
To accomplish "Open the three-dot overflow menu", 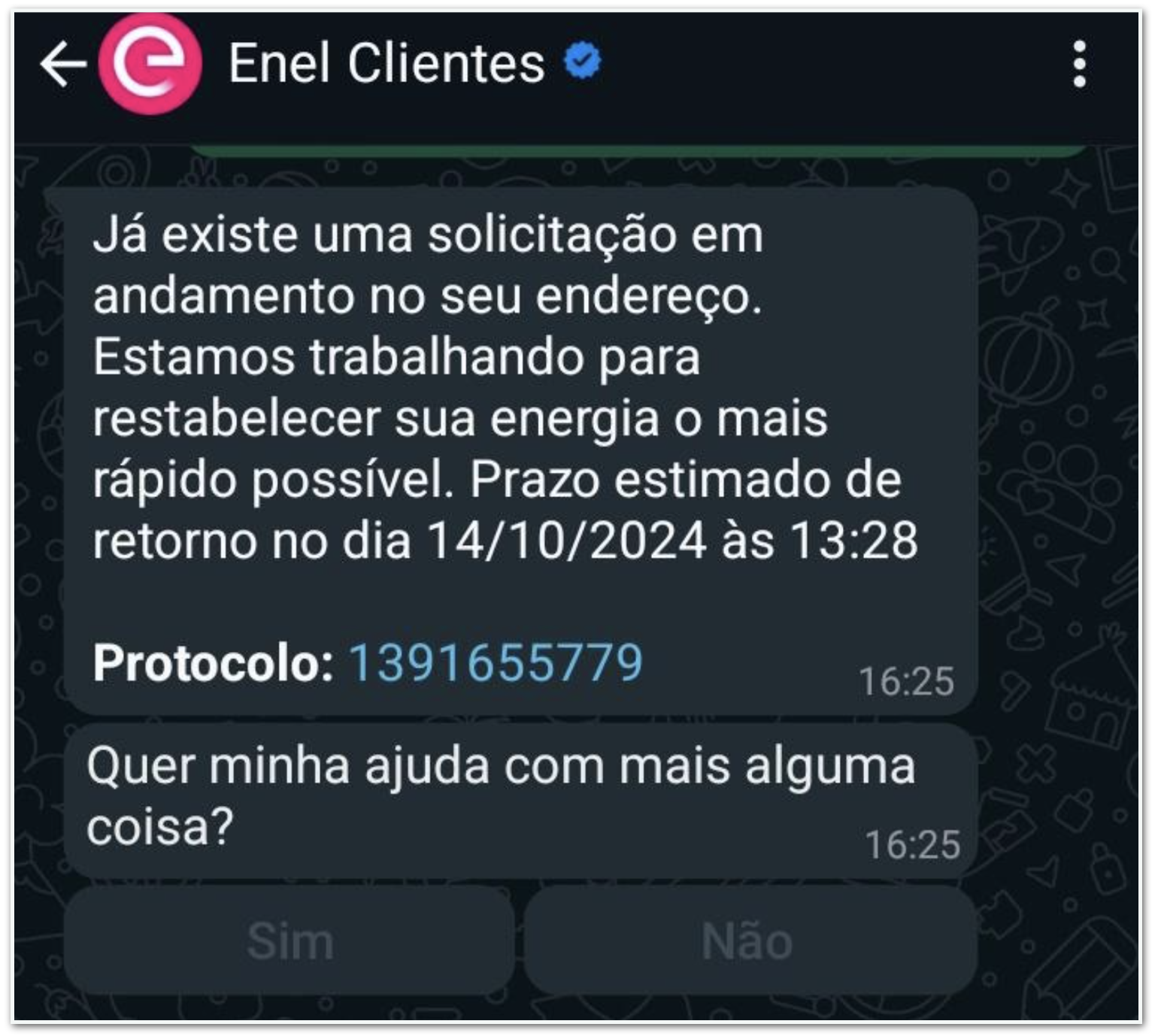I will click(1079, 65).
